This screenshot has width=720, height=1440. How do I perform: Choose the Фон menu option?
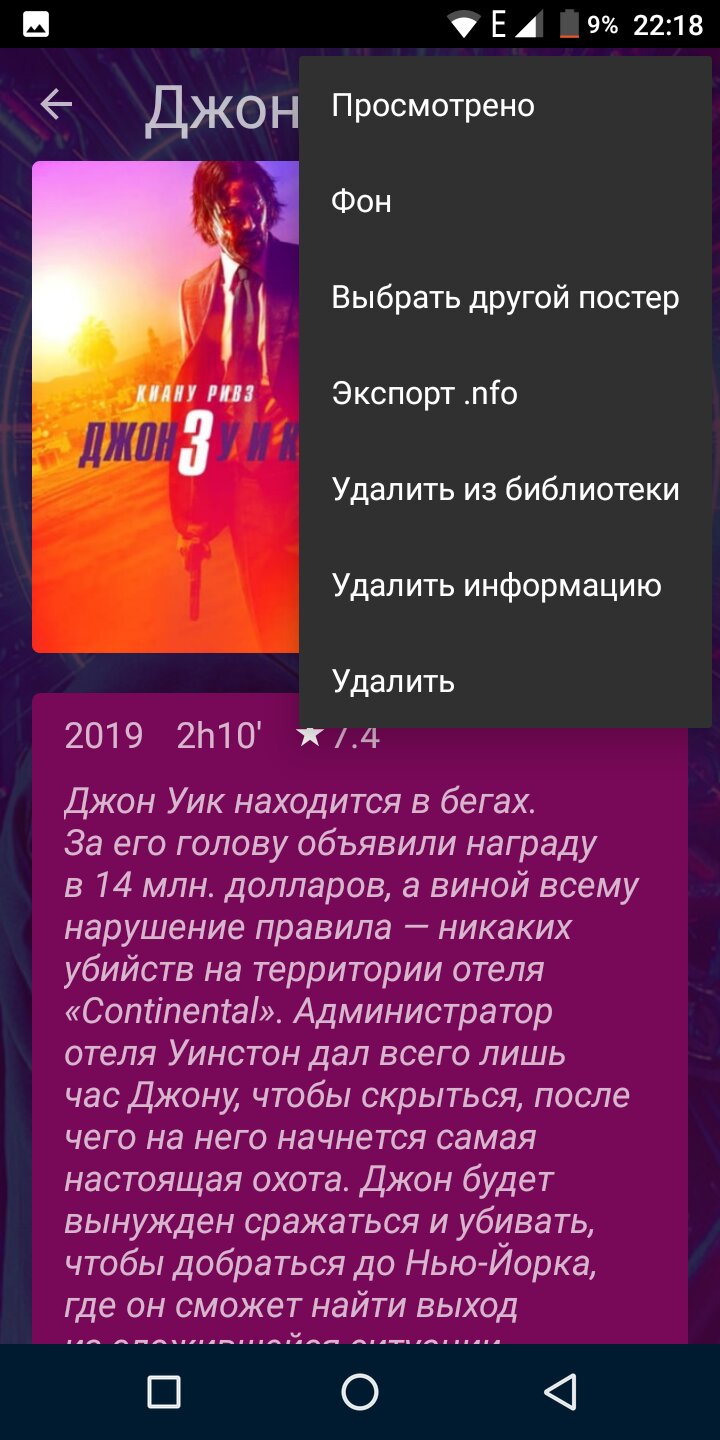coord(505,201)
